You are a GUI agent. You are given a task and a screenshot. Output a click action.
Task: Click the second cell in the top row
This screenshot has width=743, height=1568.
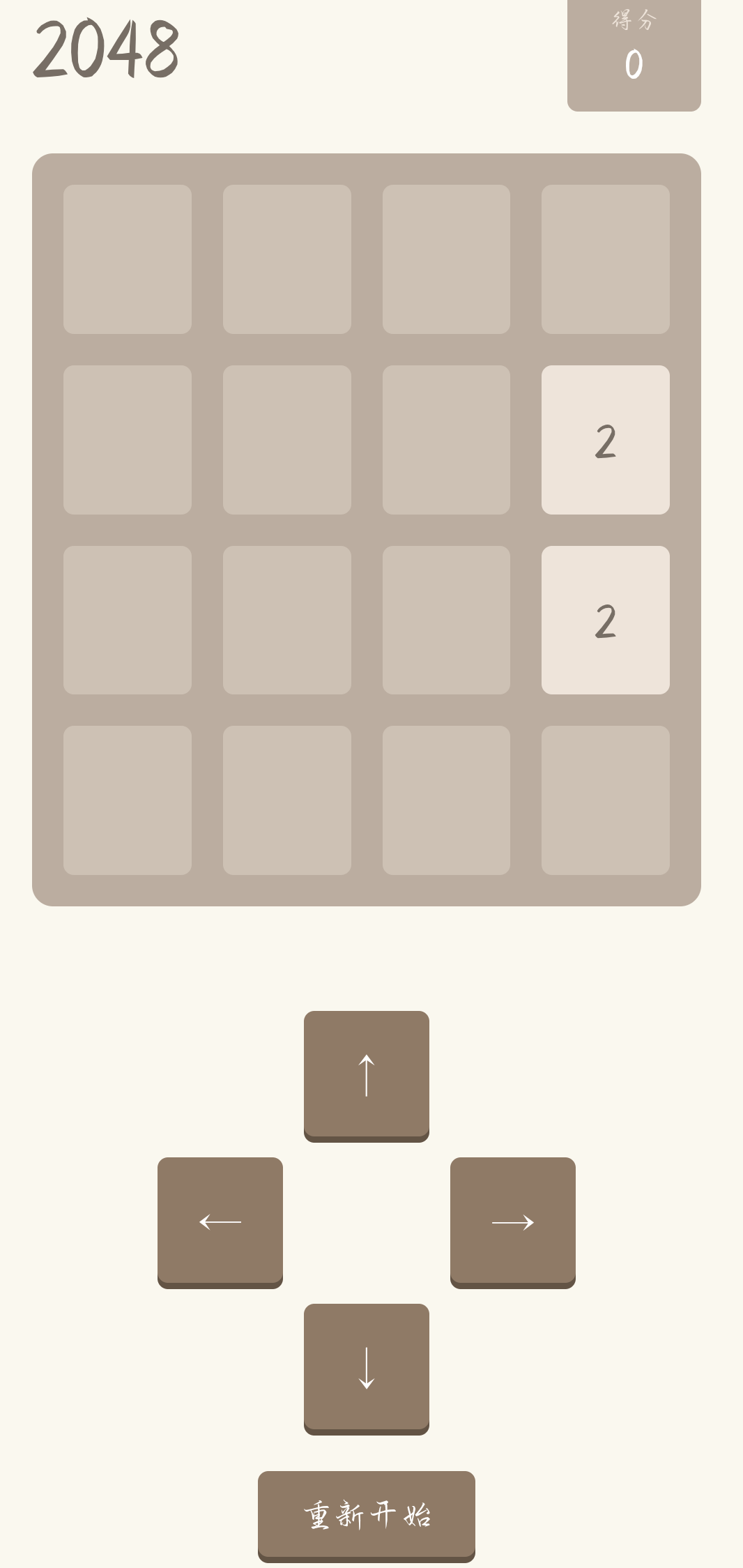(x=287, y=258)
